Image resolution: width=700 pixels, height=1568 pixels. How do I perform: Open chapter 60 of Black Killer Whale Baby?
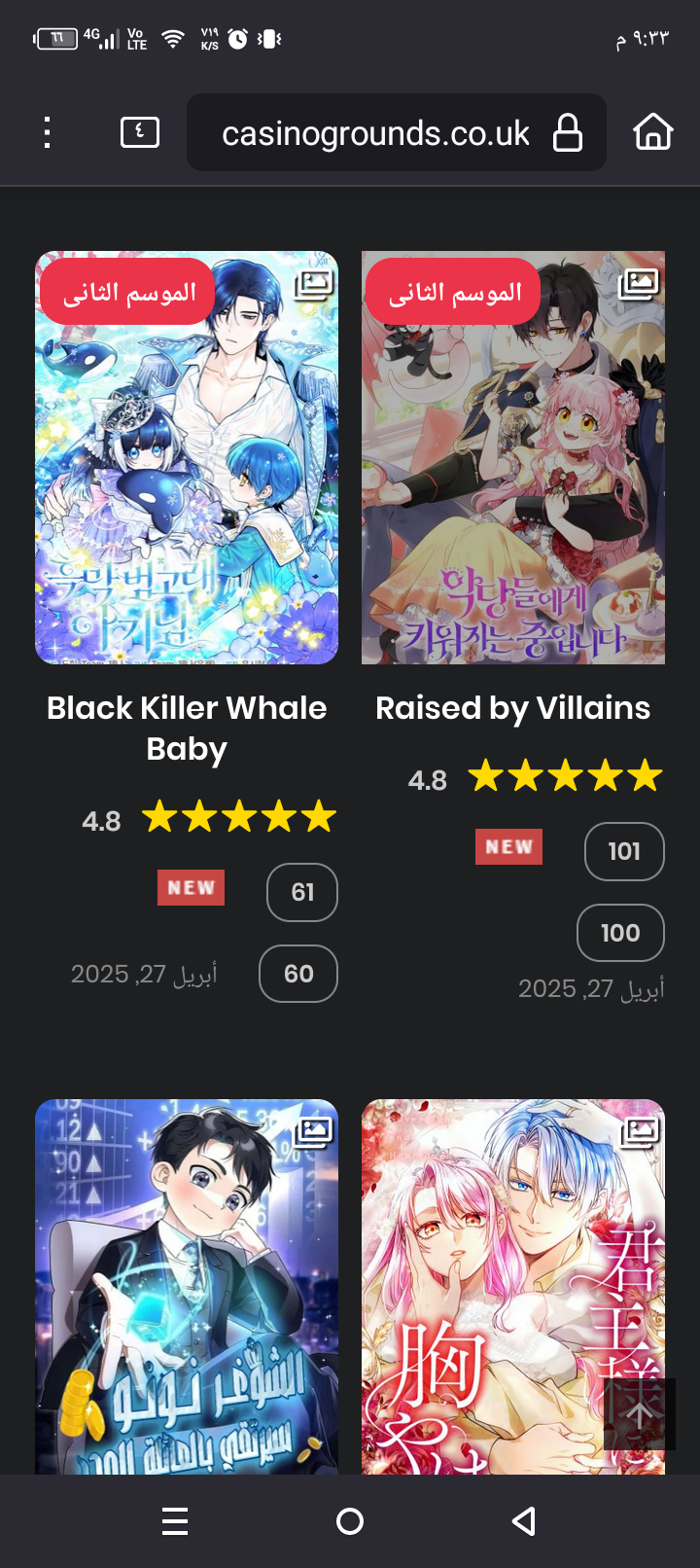pyautogui.click(x=298, y=974)
